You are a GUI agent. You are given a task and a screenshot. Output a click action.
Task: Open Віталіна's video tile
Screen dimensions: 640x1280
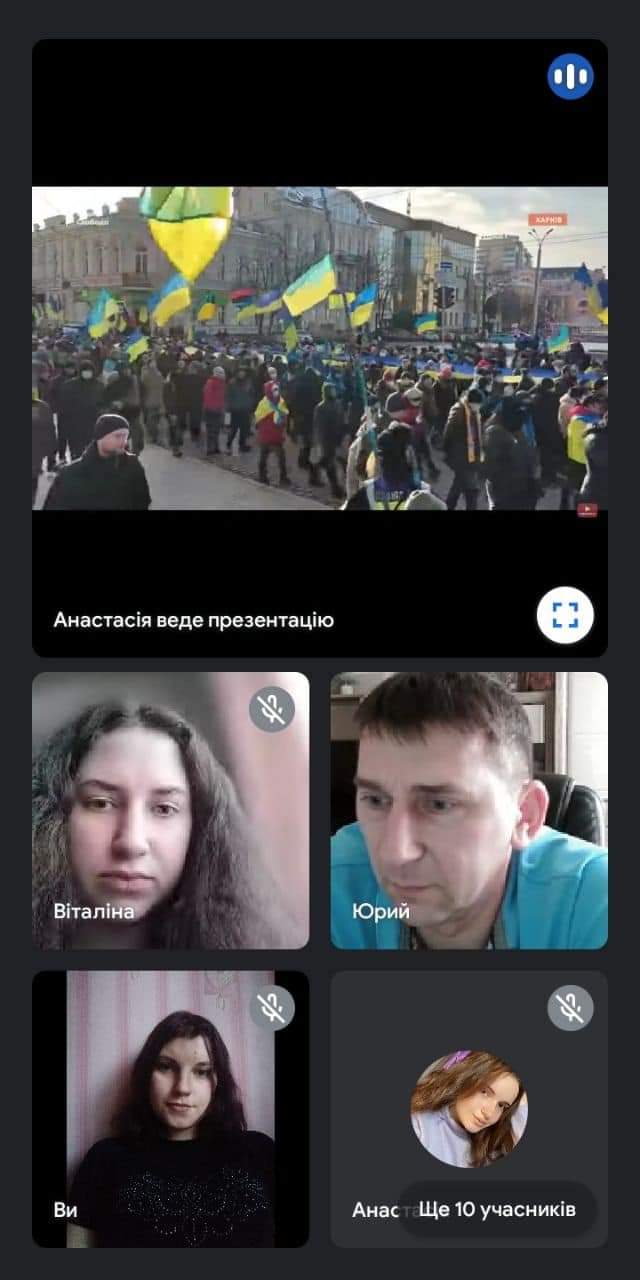170,810
